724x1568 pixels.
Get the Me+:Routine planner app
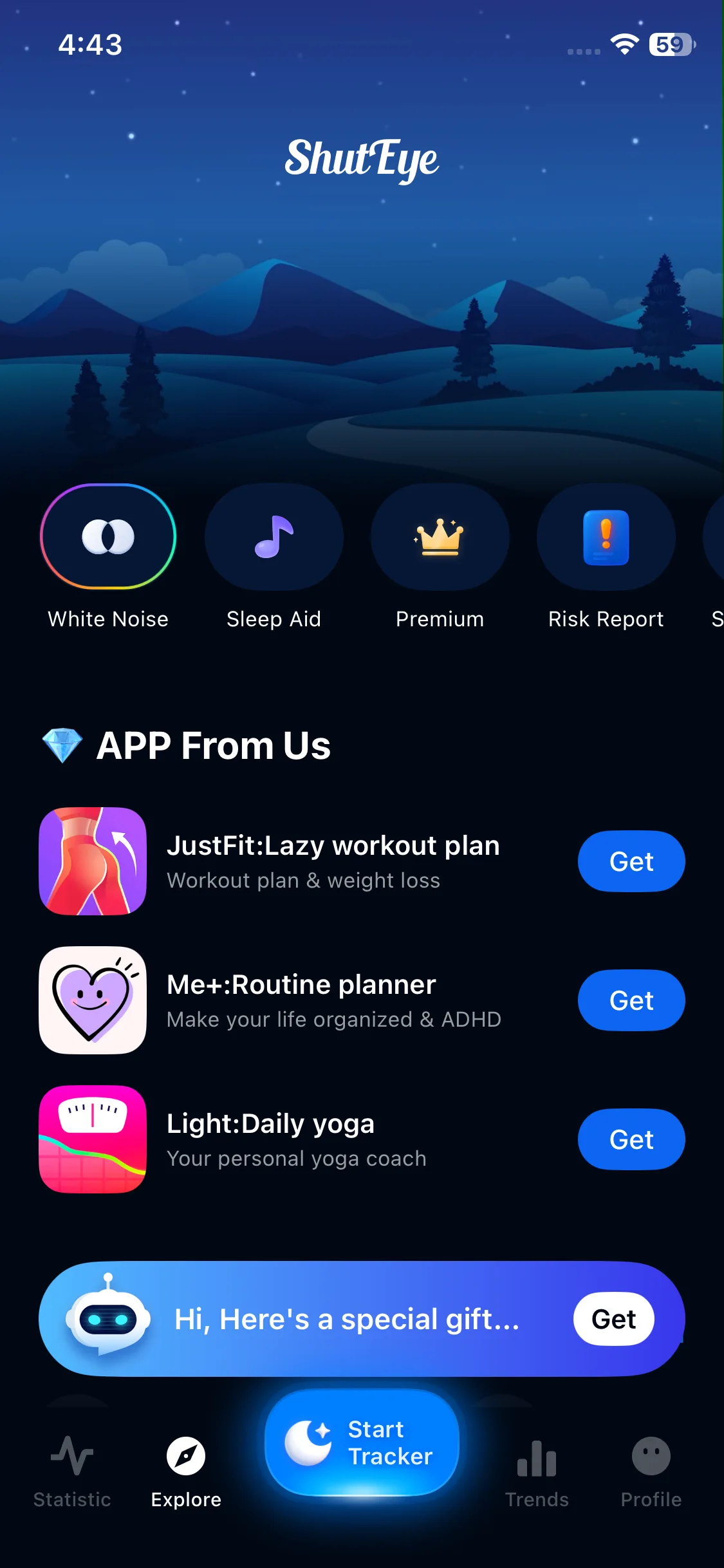pos(631,1000)
